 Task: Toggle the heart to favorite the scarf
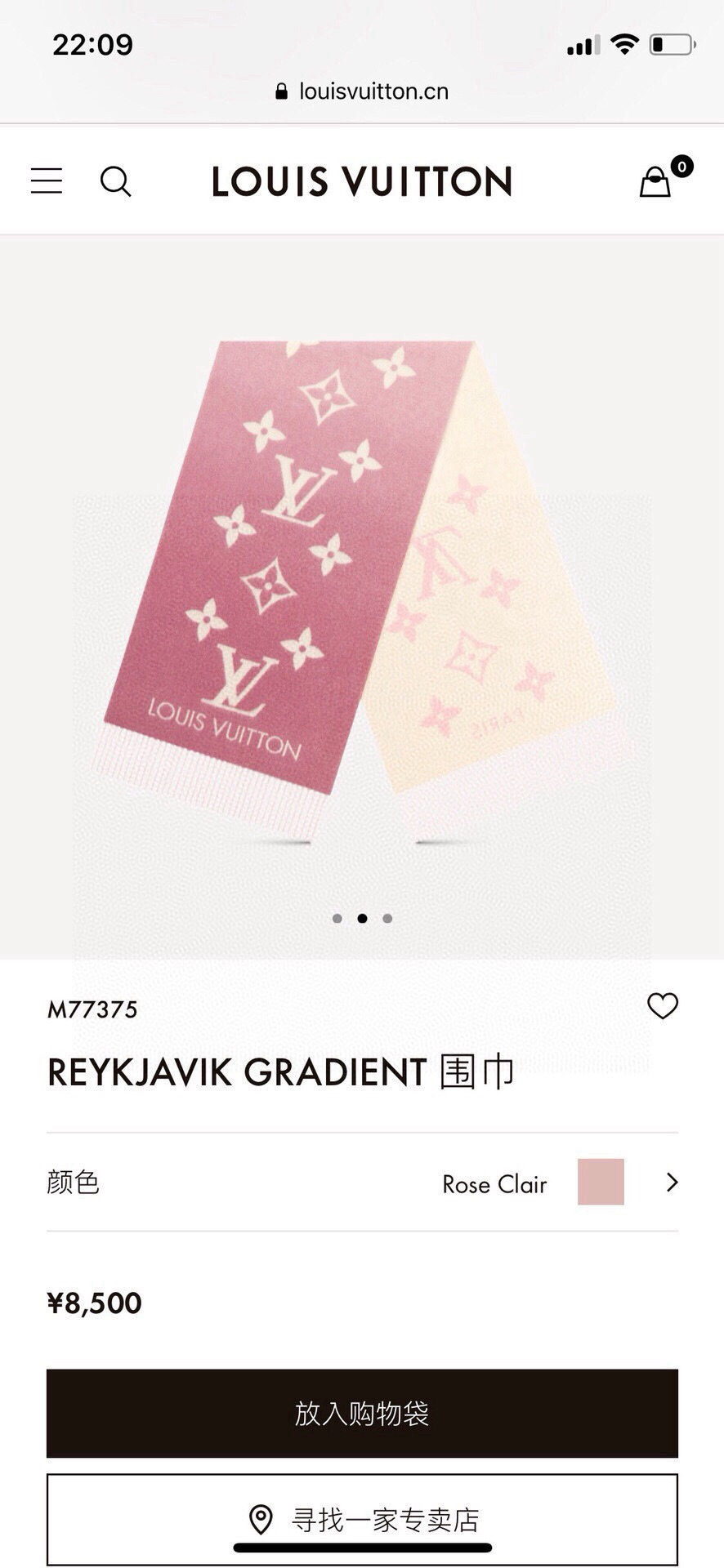point(662,1008)
